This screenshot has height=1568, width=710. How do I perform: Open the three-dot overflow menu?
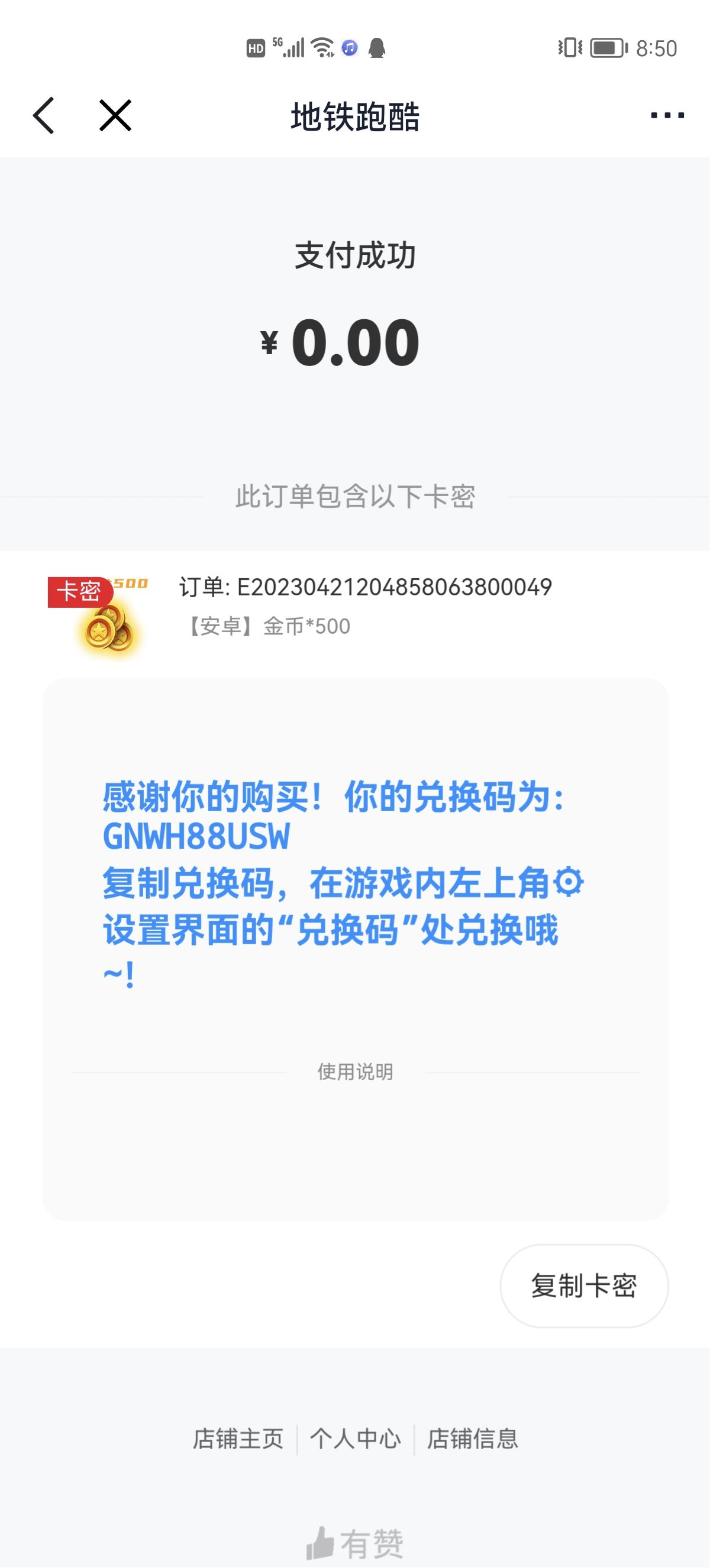pos(667,115)
